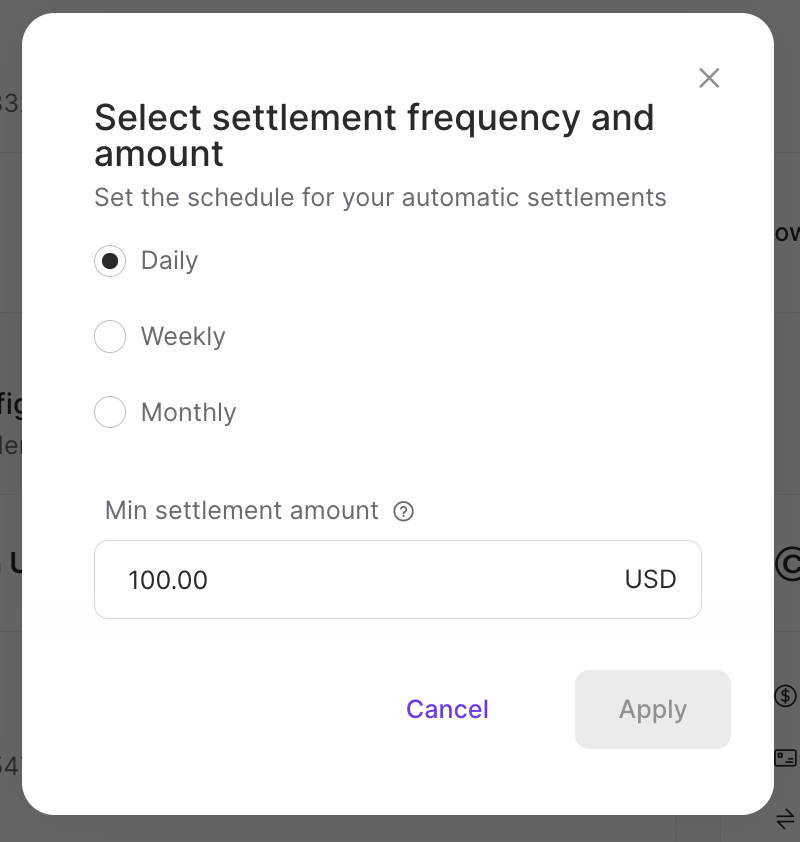Image resolution: width=800 pixels, height=842 pixels.
Task: Select the Weekly settlement frequency
Action: (x=110, y=336)
